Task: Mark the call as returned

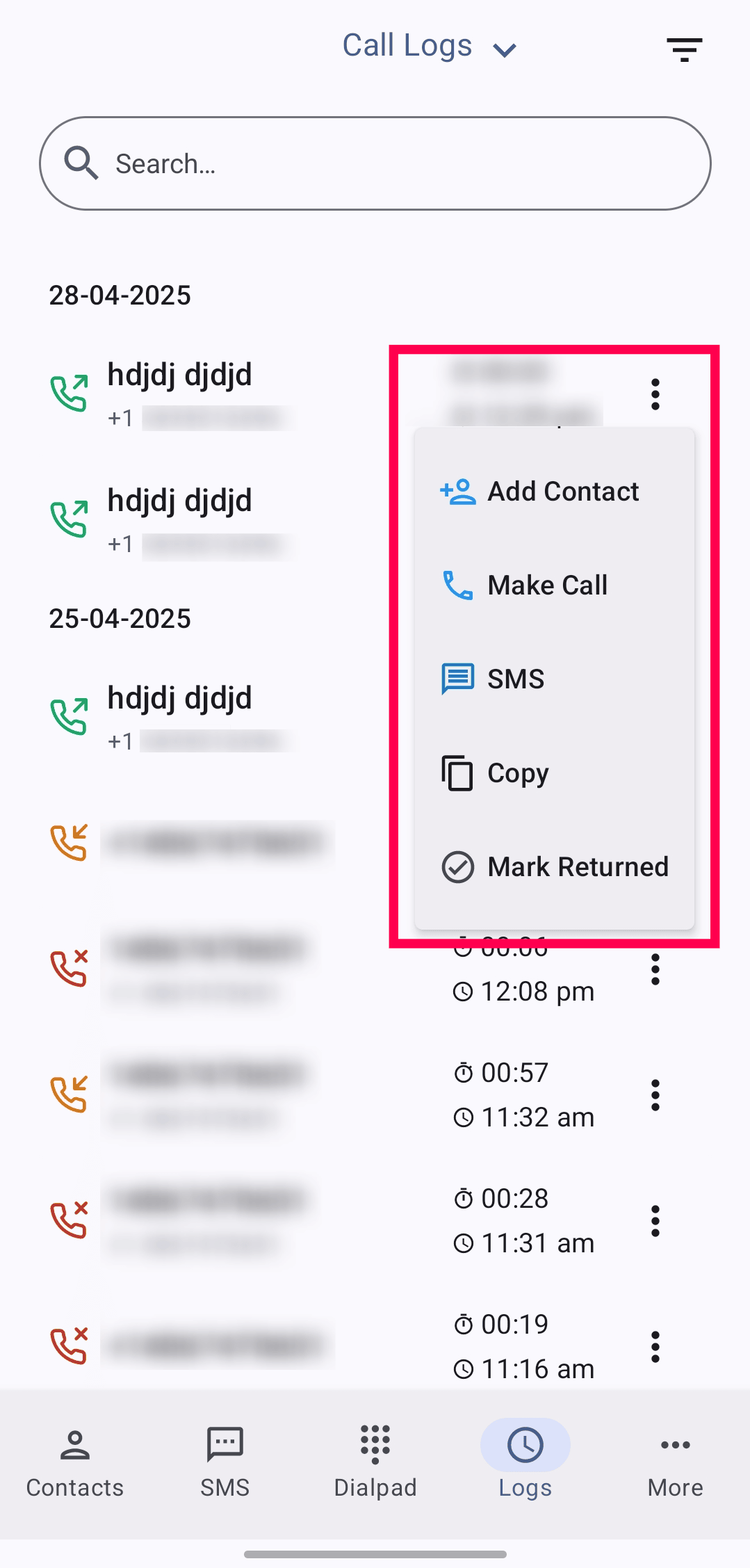Action: click(x=554, y=866)
